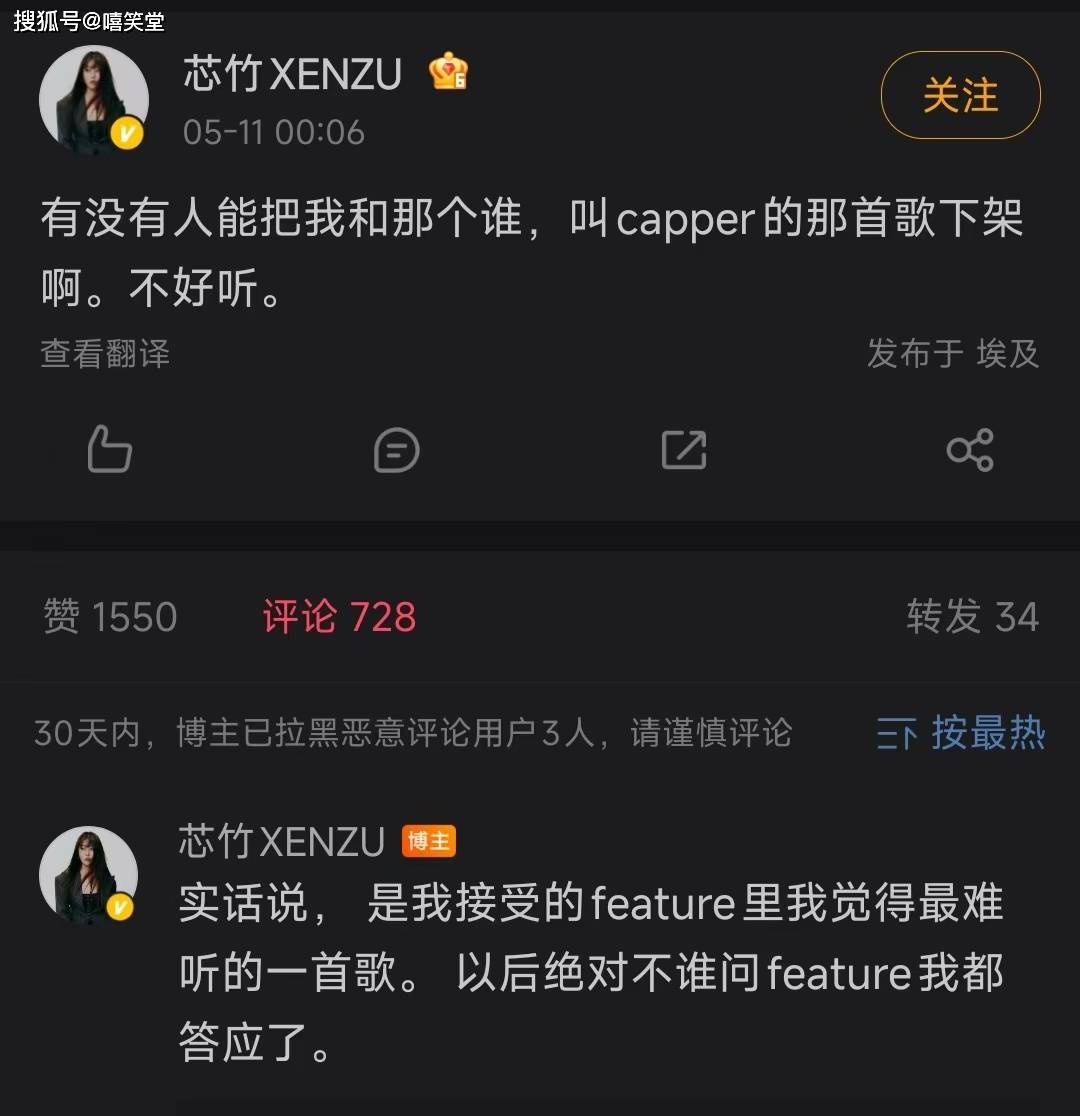
Task: Switch to the 转发 34 tab
Action: [972, 616]
